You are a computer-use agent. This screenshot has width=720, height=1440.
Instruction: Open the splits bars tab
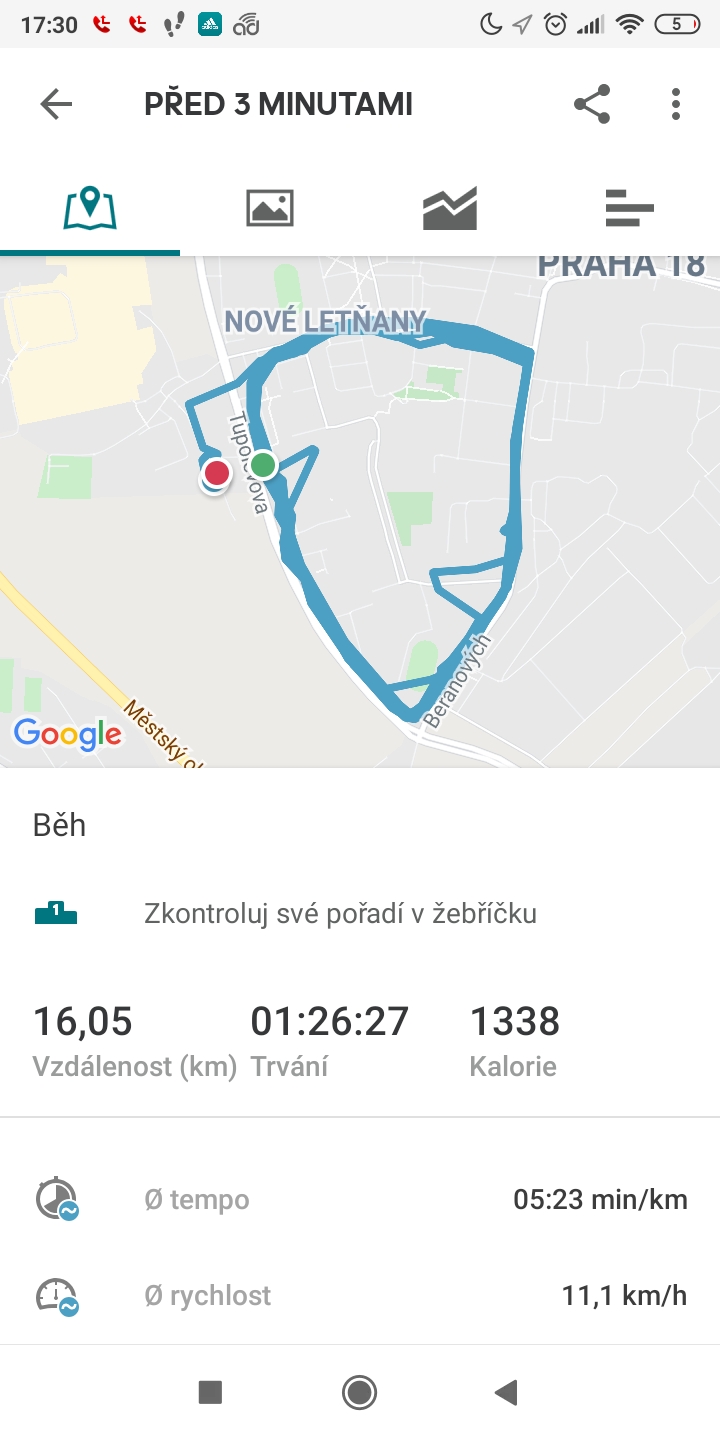coord(630,208)
